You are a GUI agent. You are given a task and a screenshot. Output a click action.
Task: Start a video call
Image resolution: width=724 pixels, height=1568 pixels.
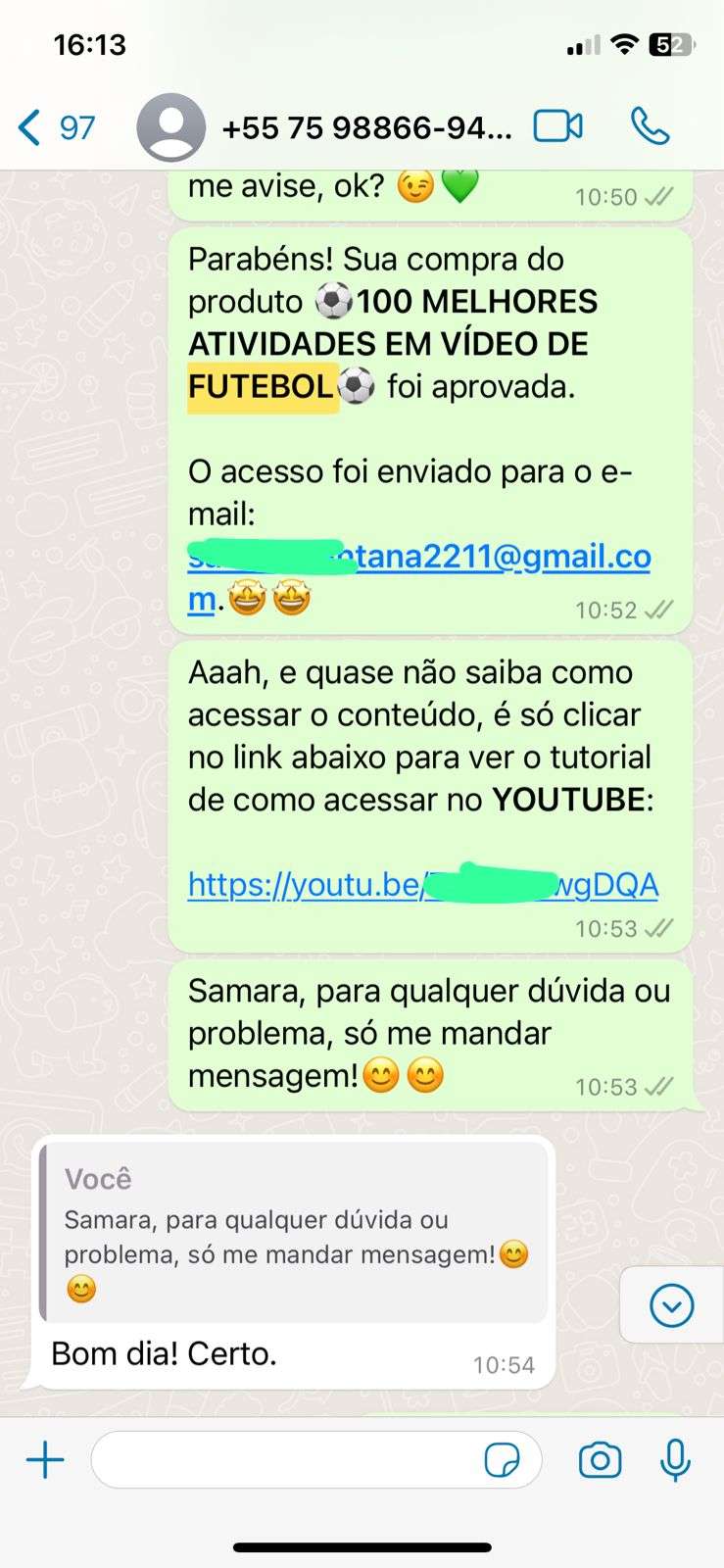(x=557, y=126)
